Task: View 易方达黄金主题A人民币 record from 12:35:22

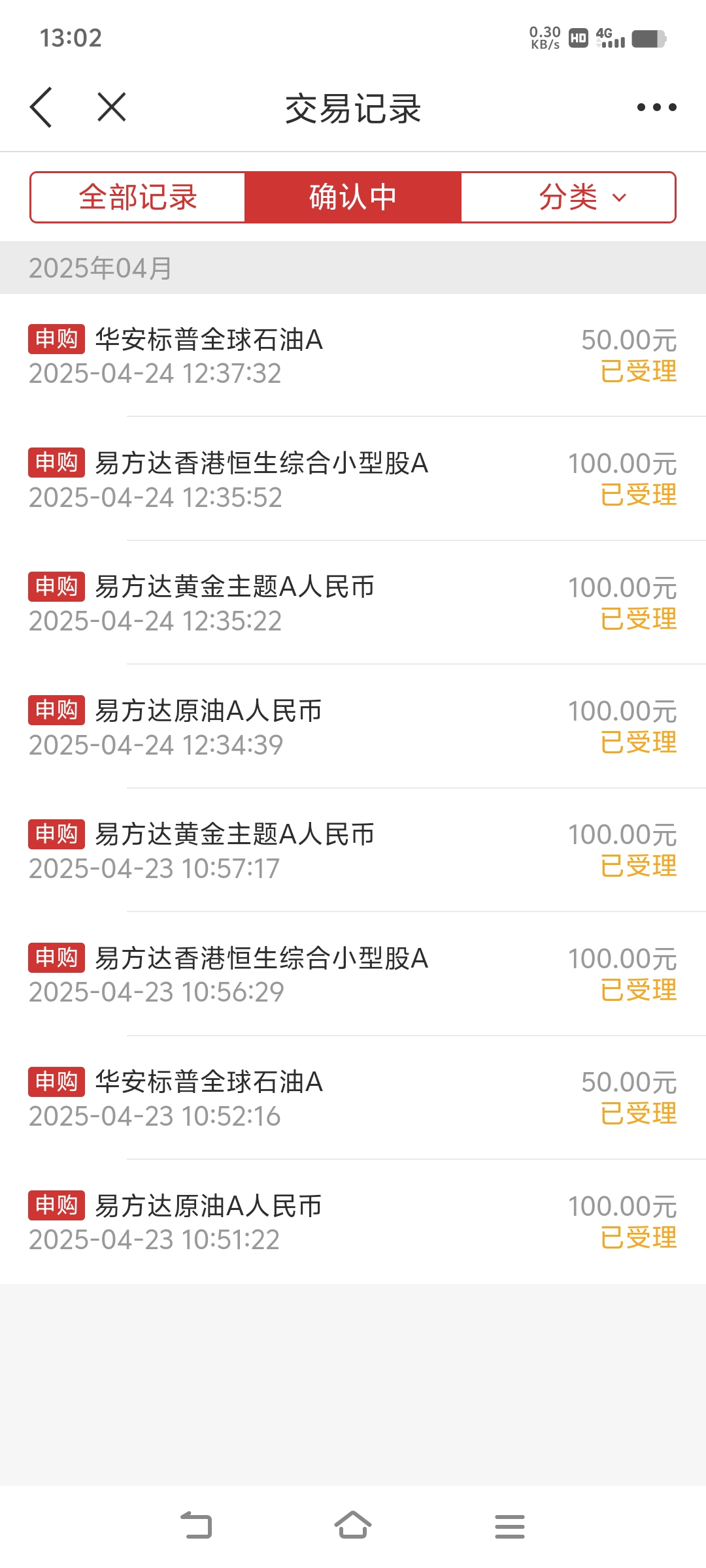Action: click(353, 602)
